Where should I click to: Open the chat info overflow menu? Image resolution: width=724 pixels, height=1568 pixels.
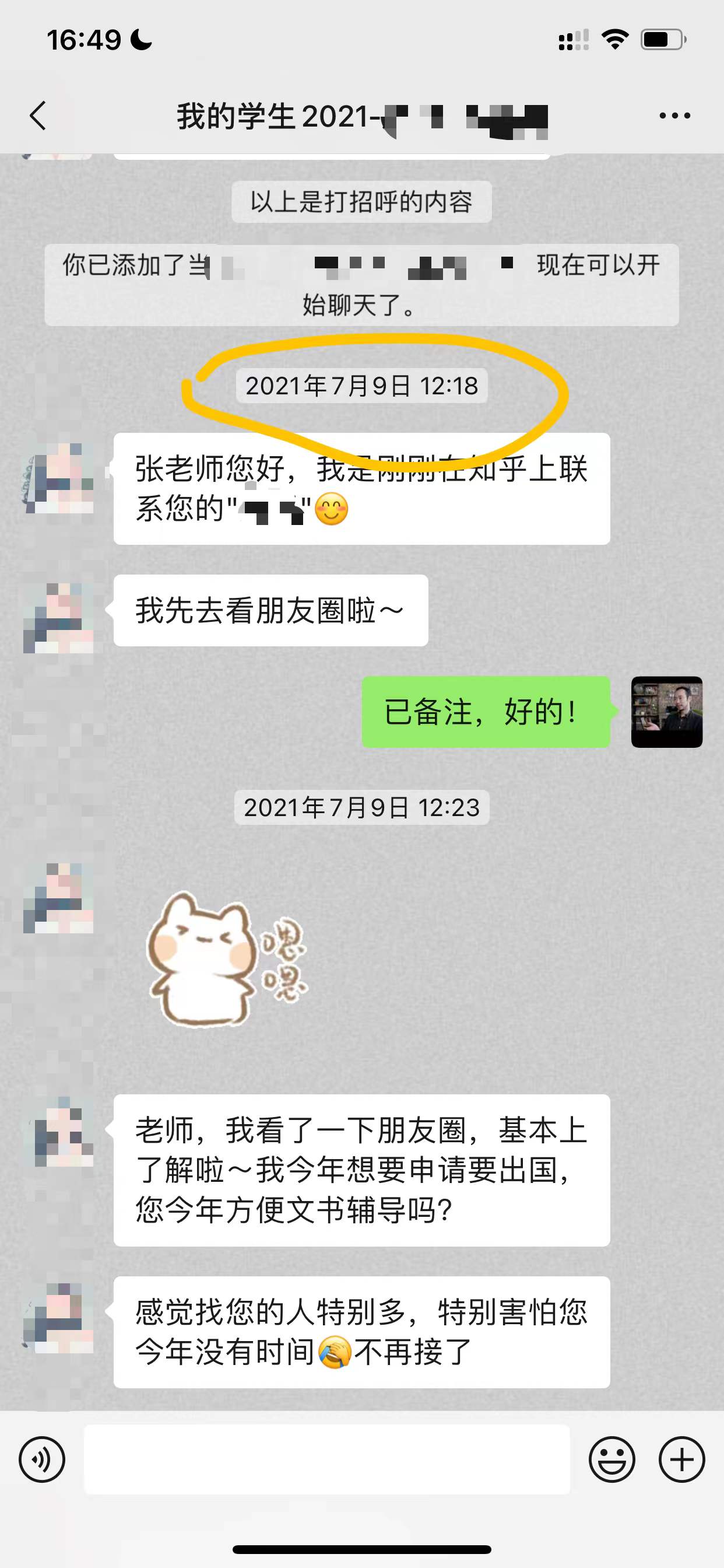[x=674, y=116]
